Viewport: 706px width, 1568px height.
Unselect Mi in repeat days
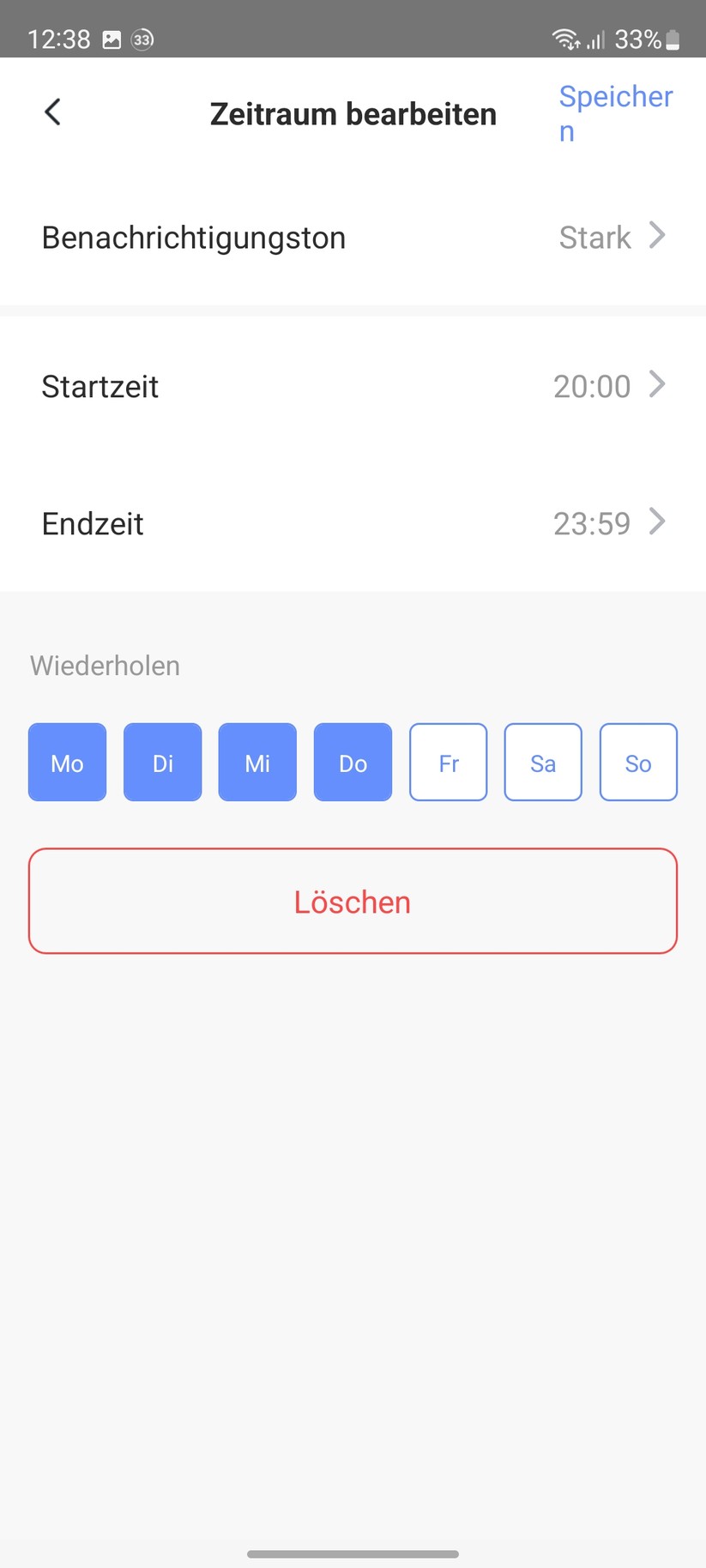tap(257, 763)
